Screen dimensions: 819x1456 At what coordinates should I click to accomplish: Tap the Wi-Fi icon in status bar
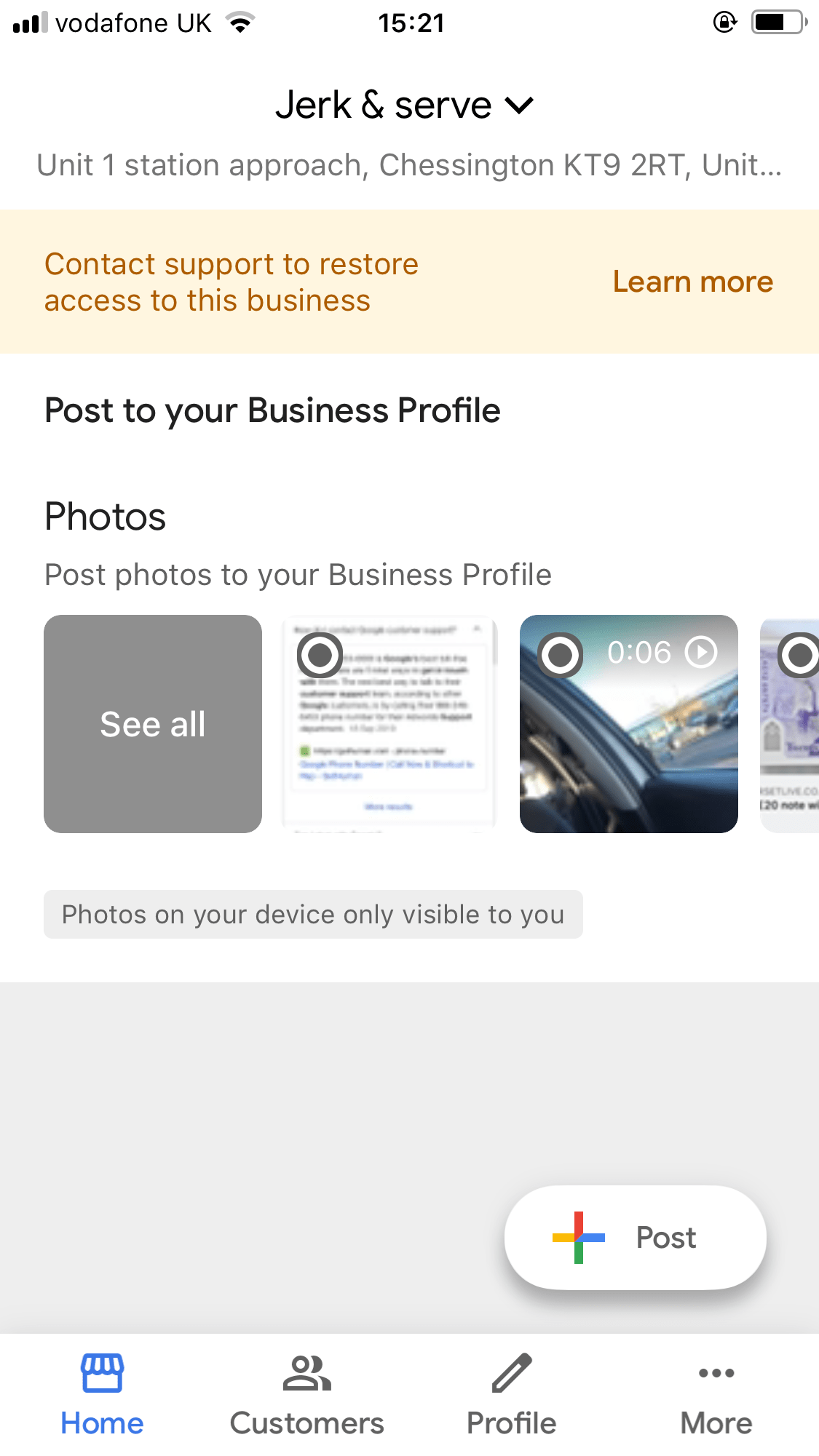click(241, 22)
